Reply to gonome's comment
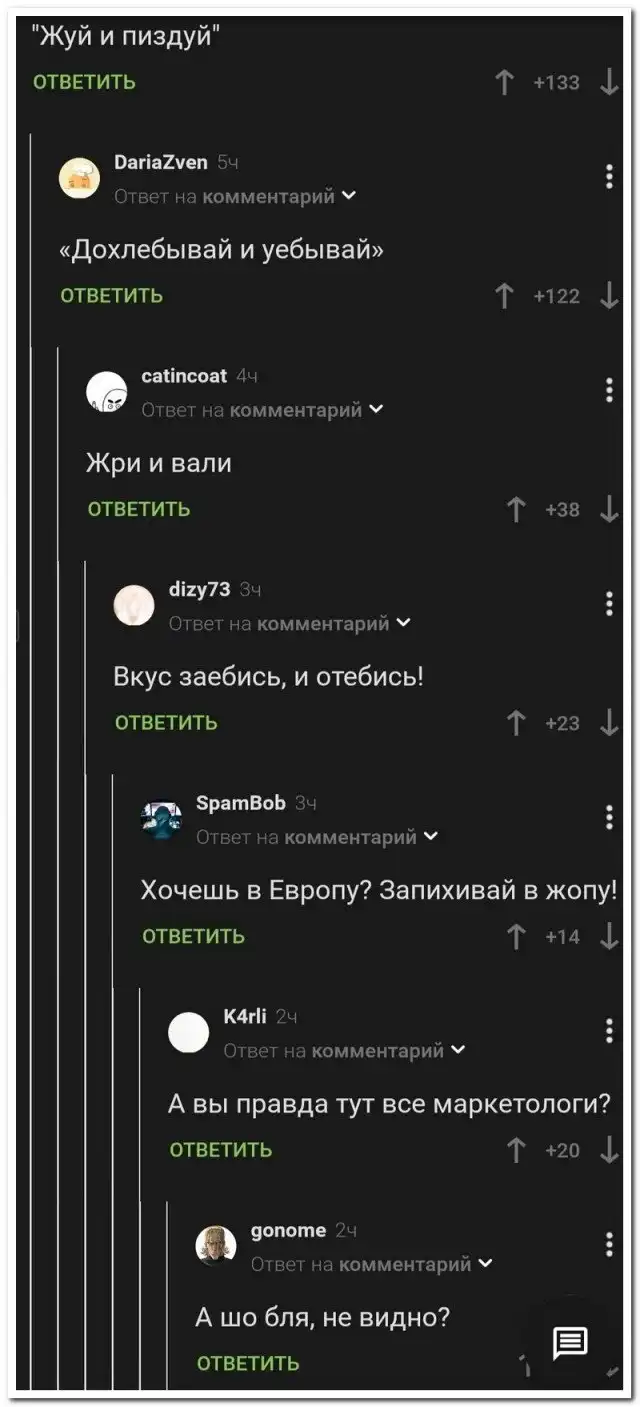Viewport: 640px width, 1407px height. (x=247, y=1363)
